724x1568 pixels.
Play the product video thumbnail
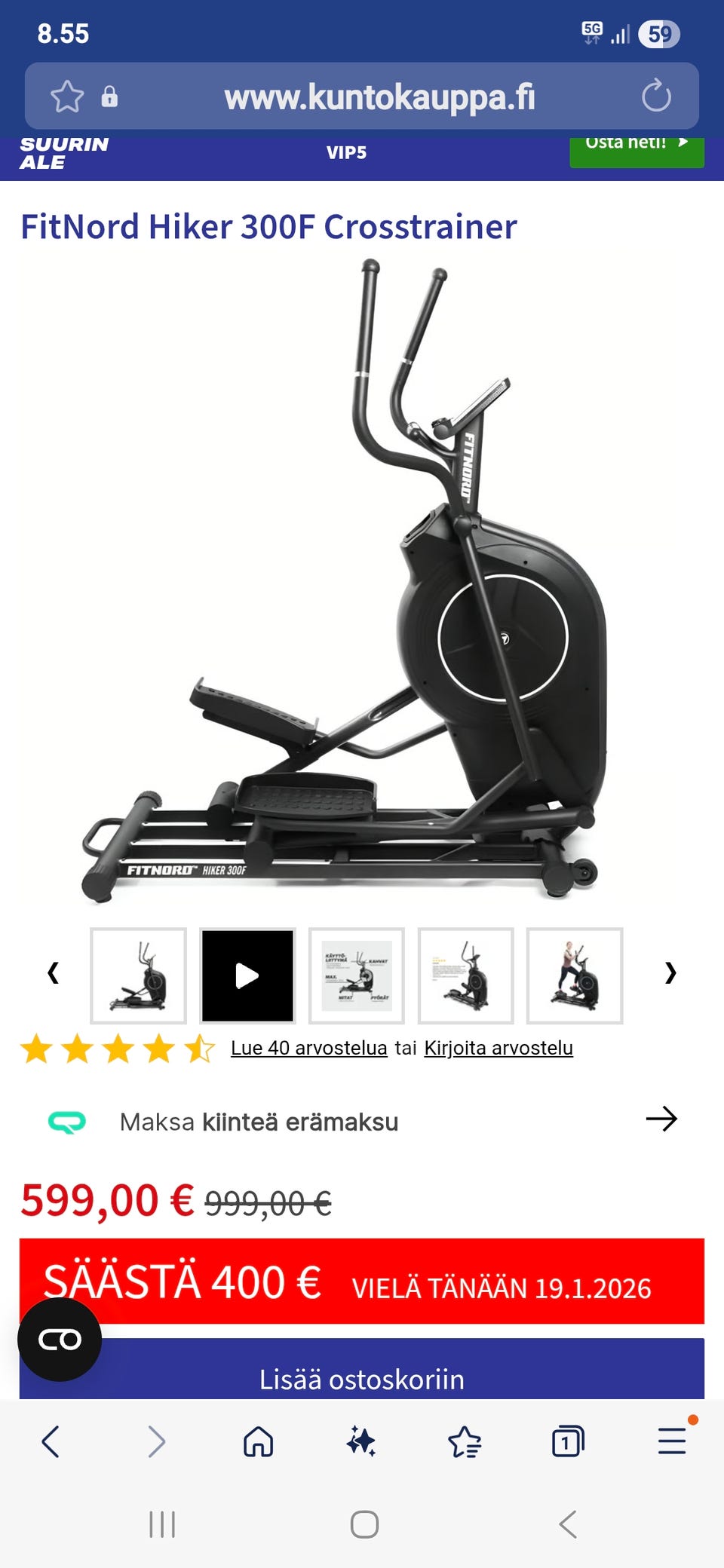[247, 975]
